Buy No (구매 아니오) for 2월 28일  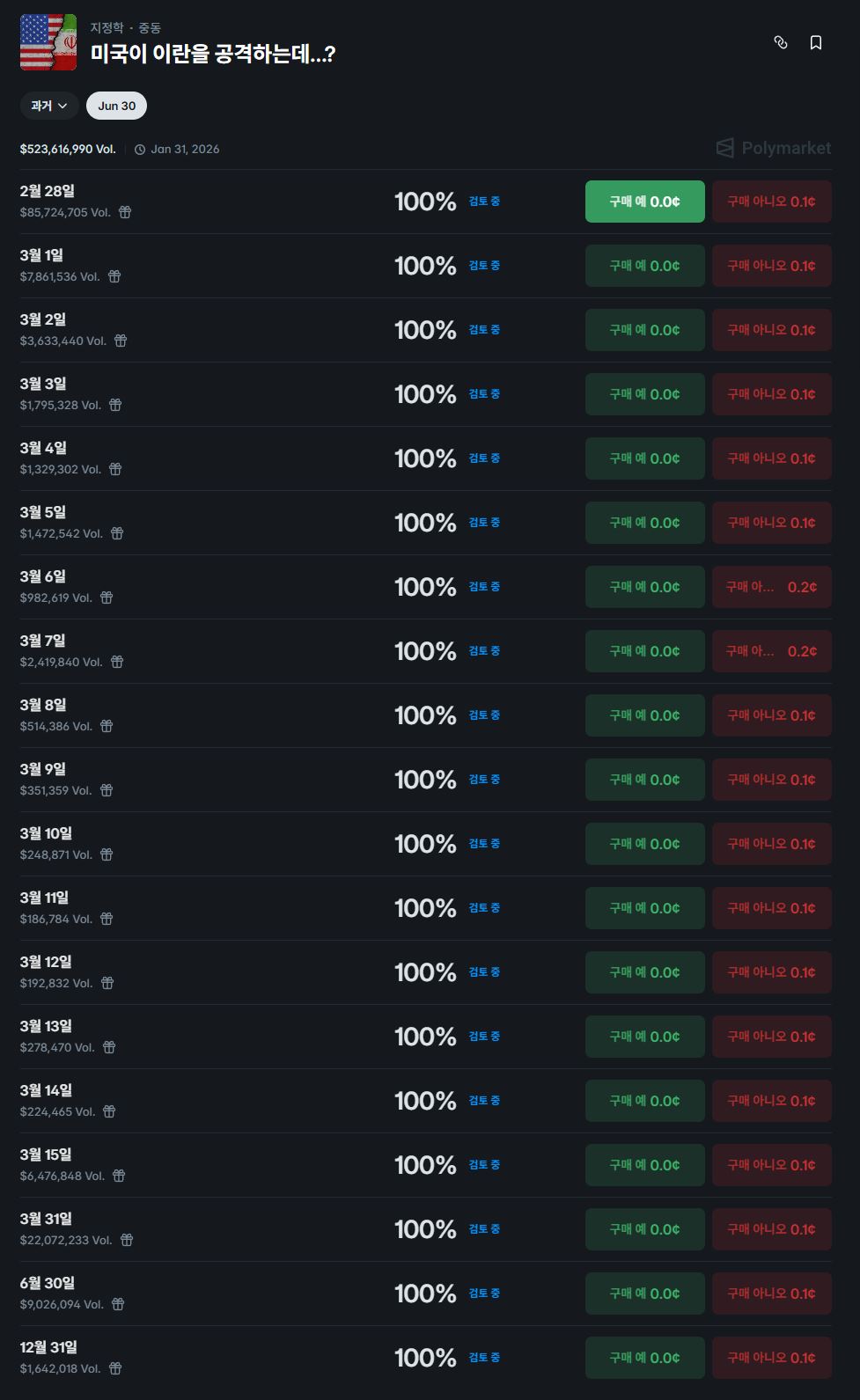771,202
